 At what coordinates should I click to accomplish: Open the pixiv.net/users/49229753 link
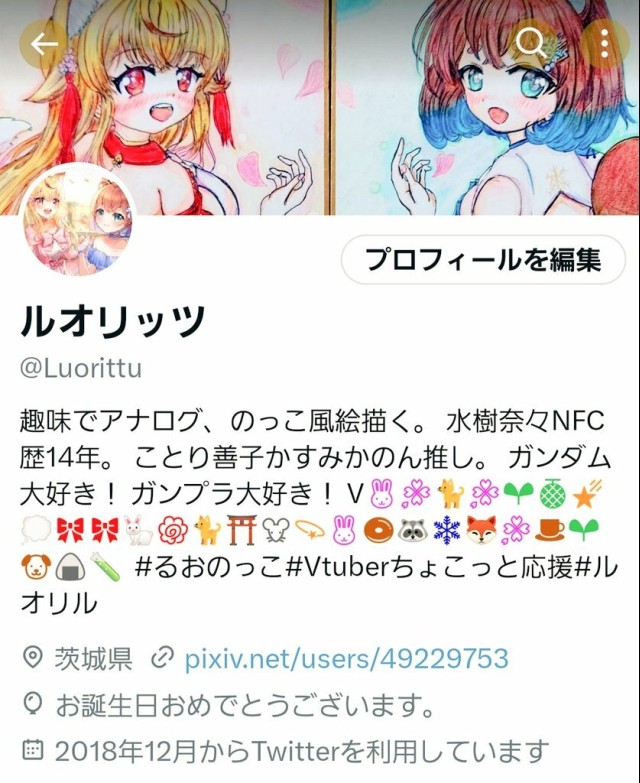tap(346, 658)
